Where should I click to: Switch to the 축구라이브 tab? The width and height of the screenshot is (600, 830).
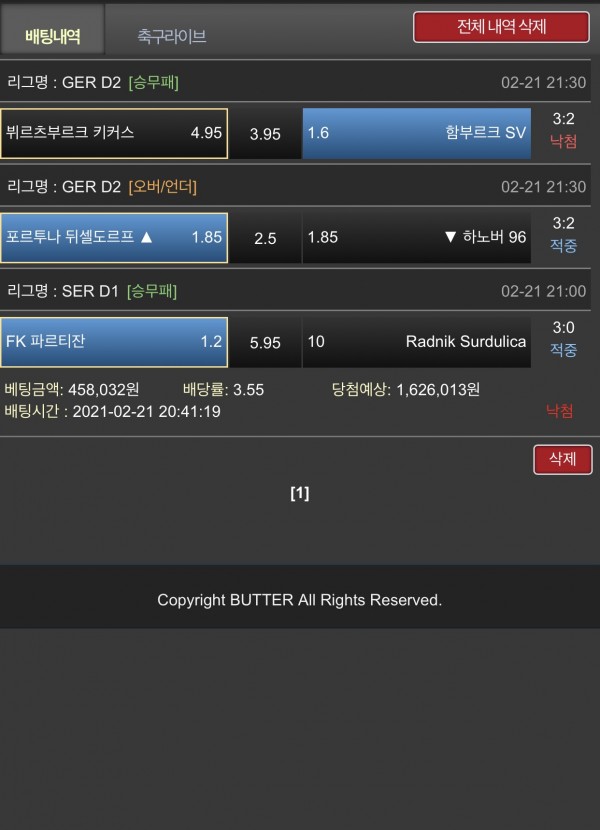click(171, 37)
